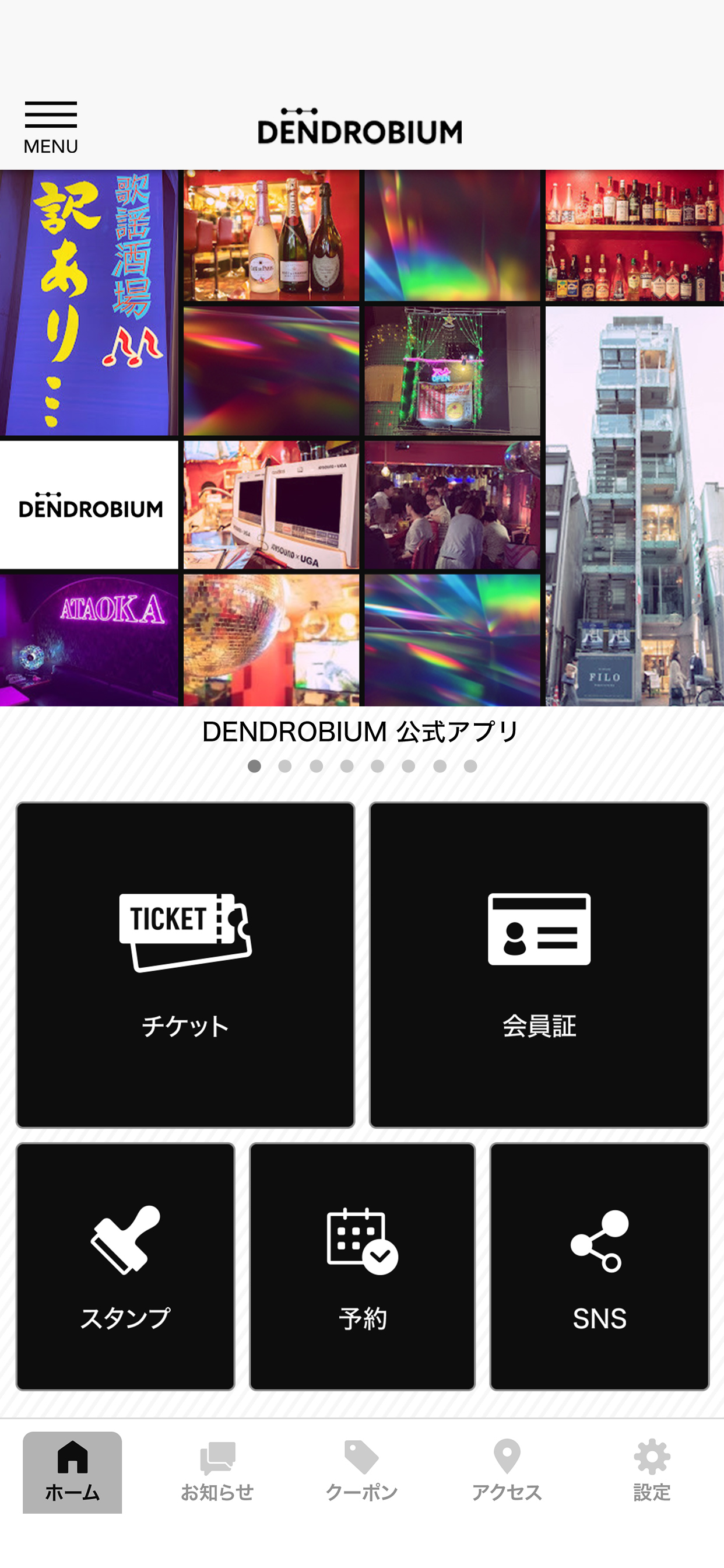The image size is (724, 1568).
Task: Switch to the お知らせ tab
Action: [x=217, y=1472]
